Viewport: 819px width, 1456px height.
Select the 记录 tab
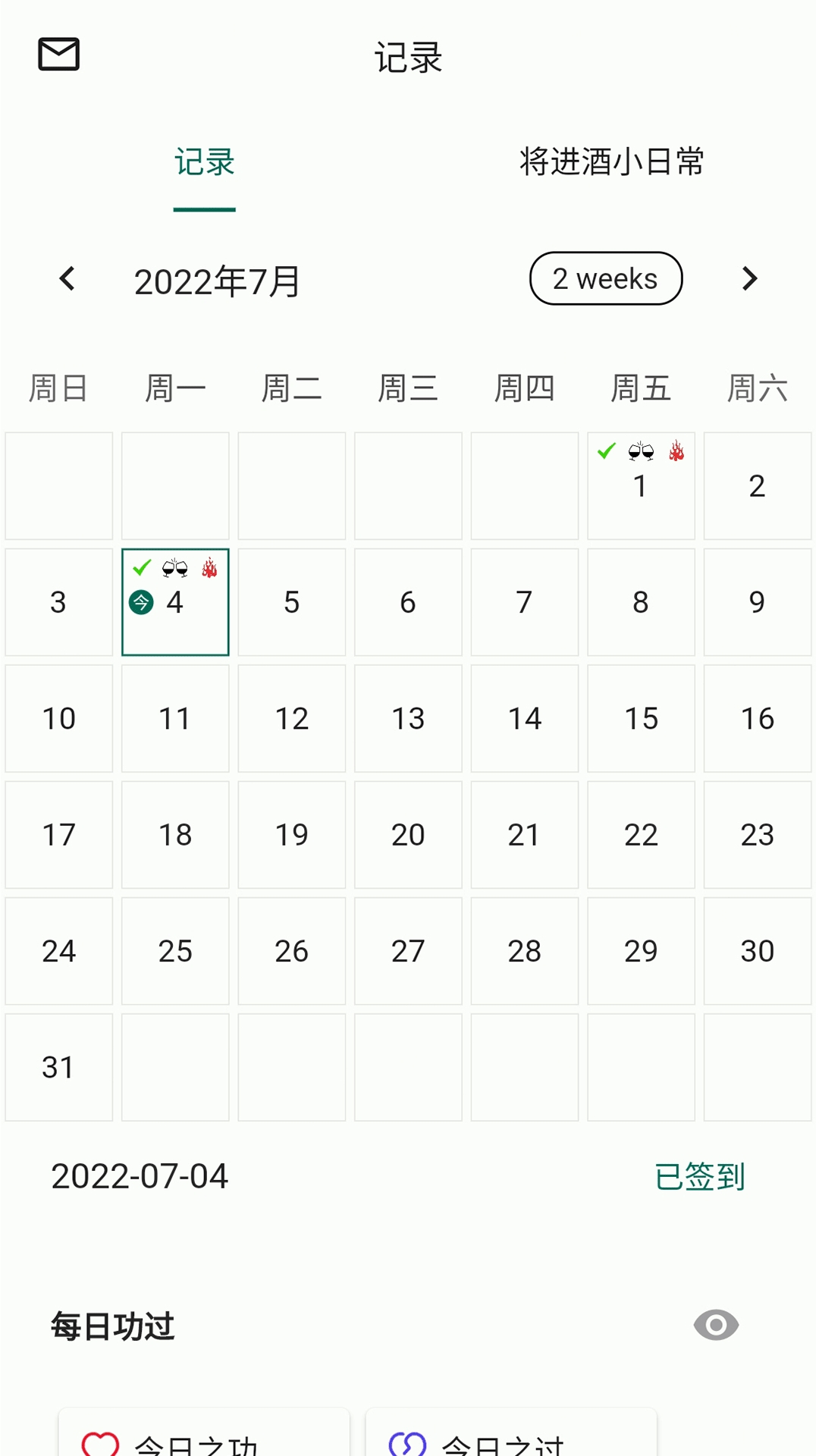(205, 162)
